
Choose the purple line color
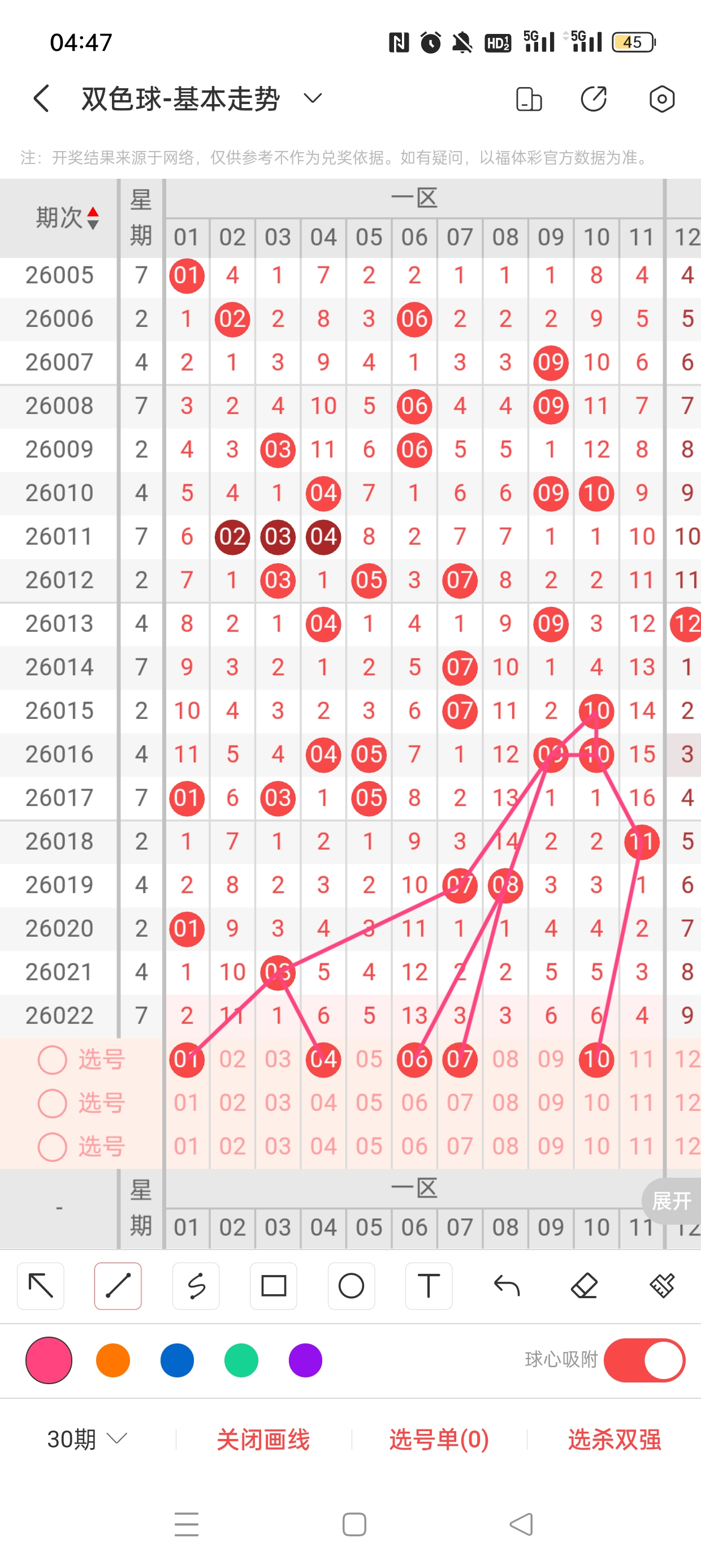(305, 1360)
